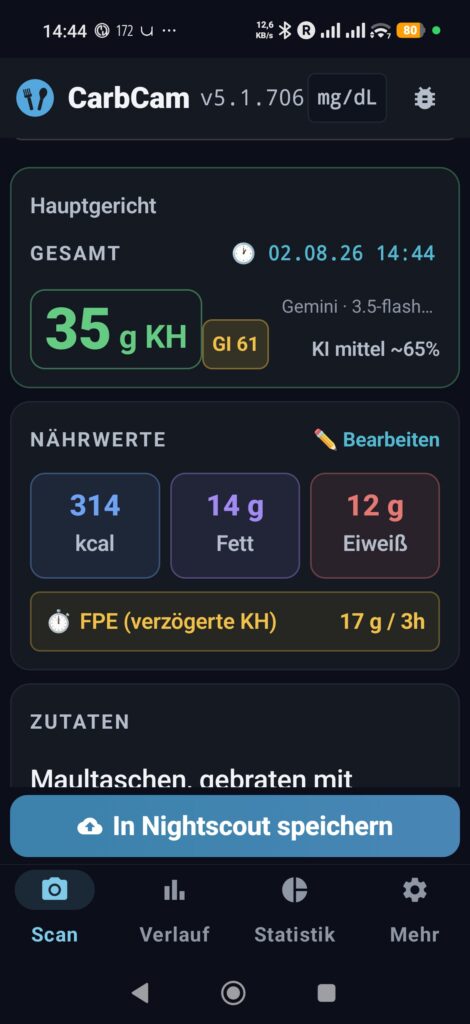Switch to the Scan tab
This screenshot has width=470, height=1024.
(x=55, y=910)
